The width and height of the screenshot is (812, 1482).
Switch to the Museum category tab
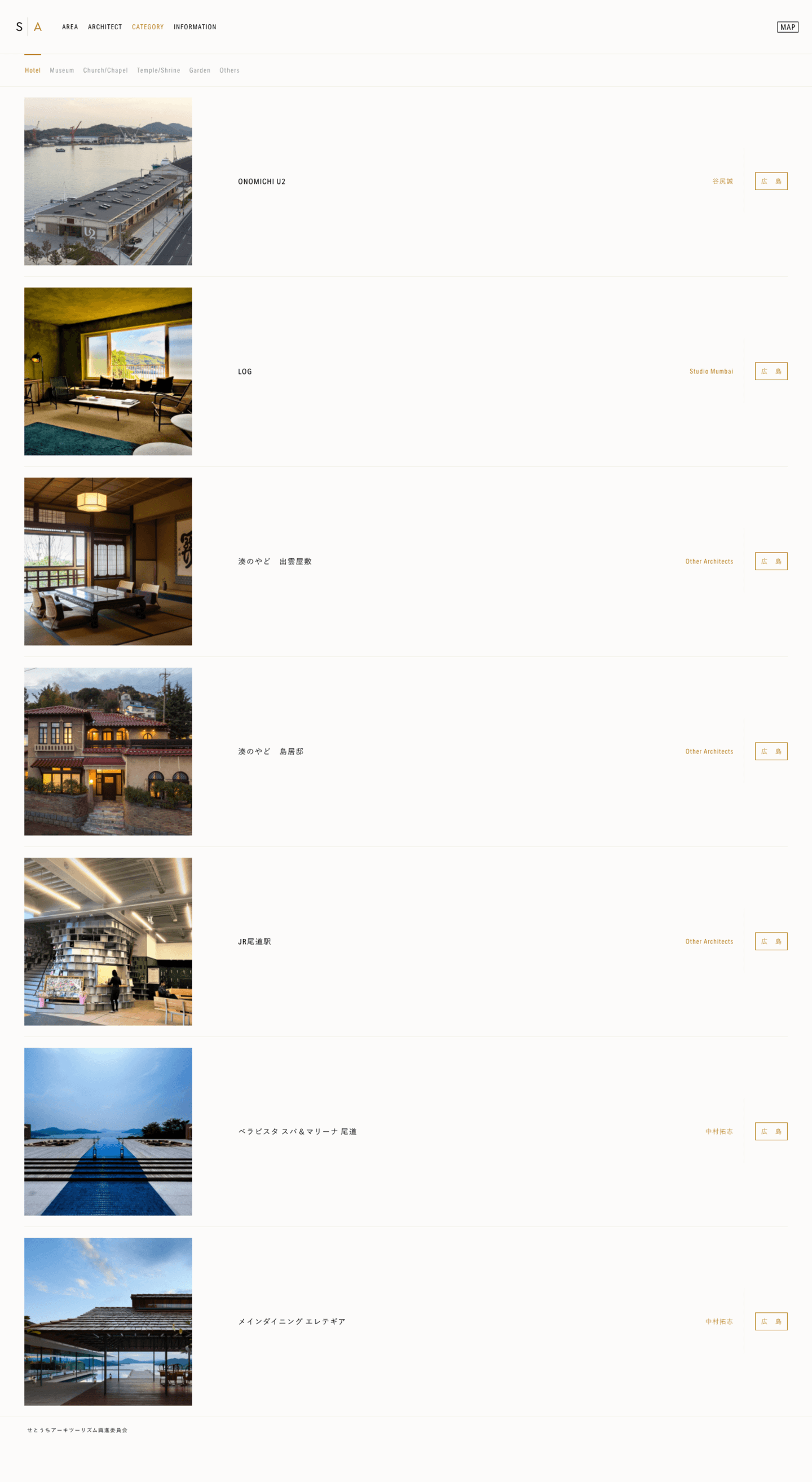pos(61,70)
